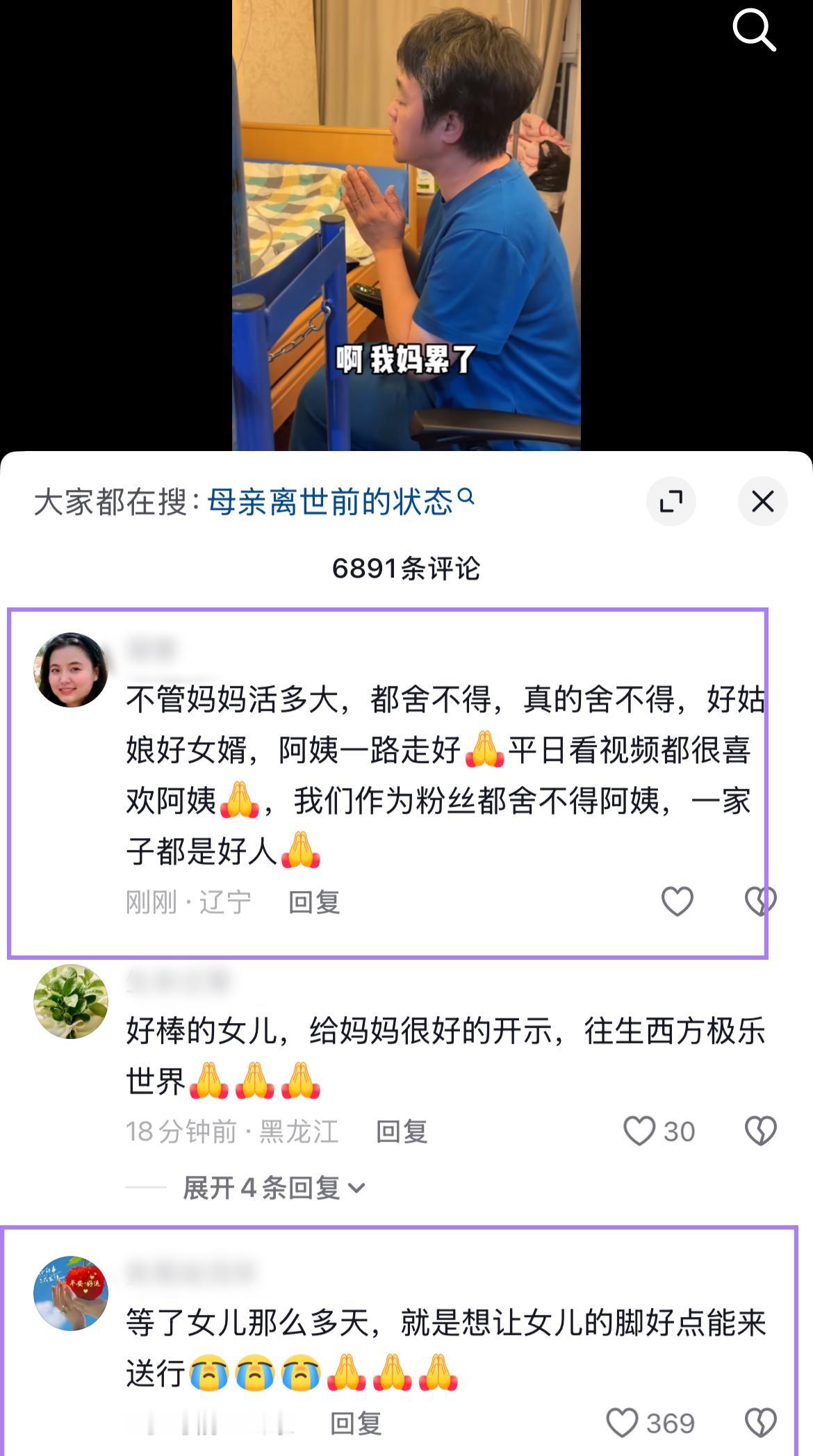The image size is (813, 1456).
Task: Tap the video to return to playback
Action: (x=406, y=225)
